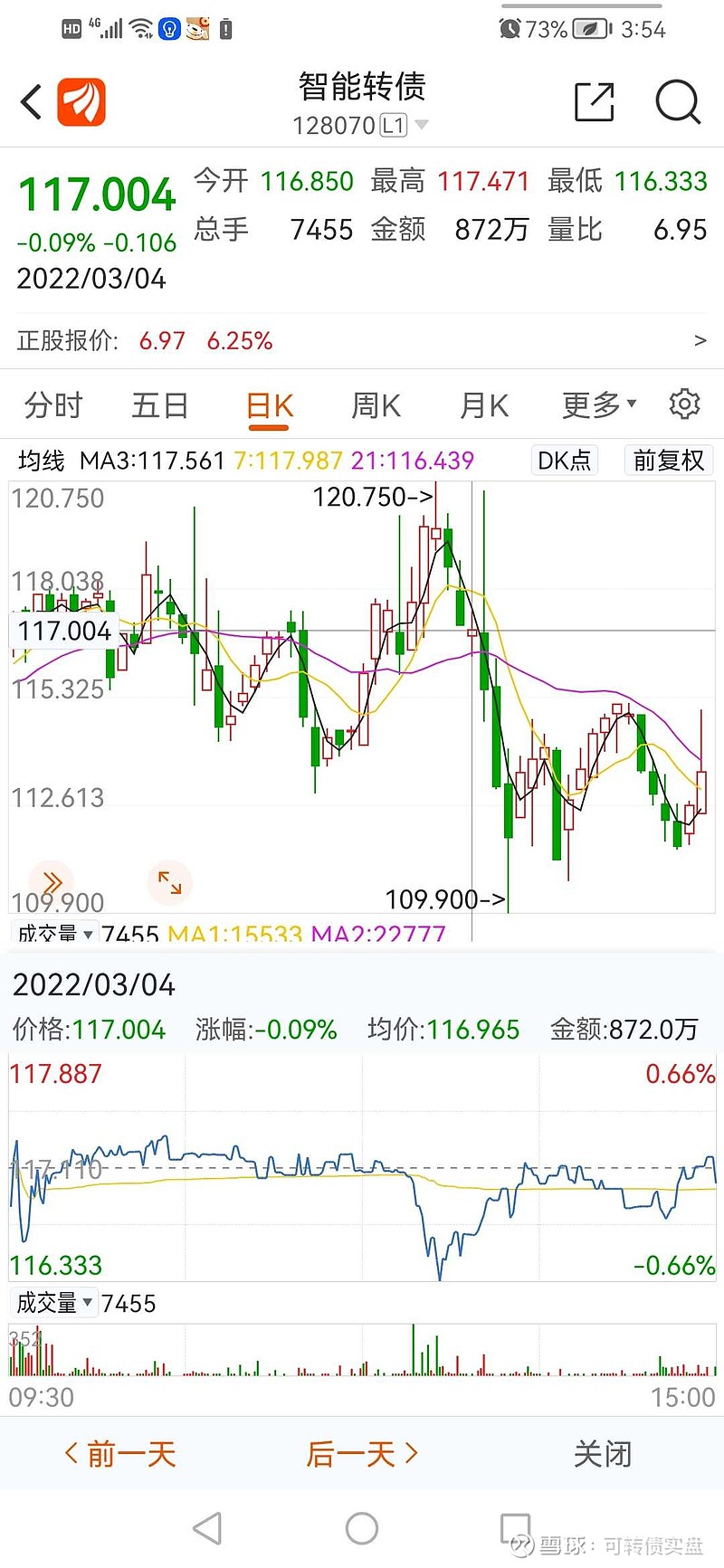724x1568 pixels.
Task: Open chart settings gear icon
Action: point(684,404)
